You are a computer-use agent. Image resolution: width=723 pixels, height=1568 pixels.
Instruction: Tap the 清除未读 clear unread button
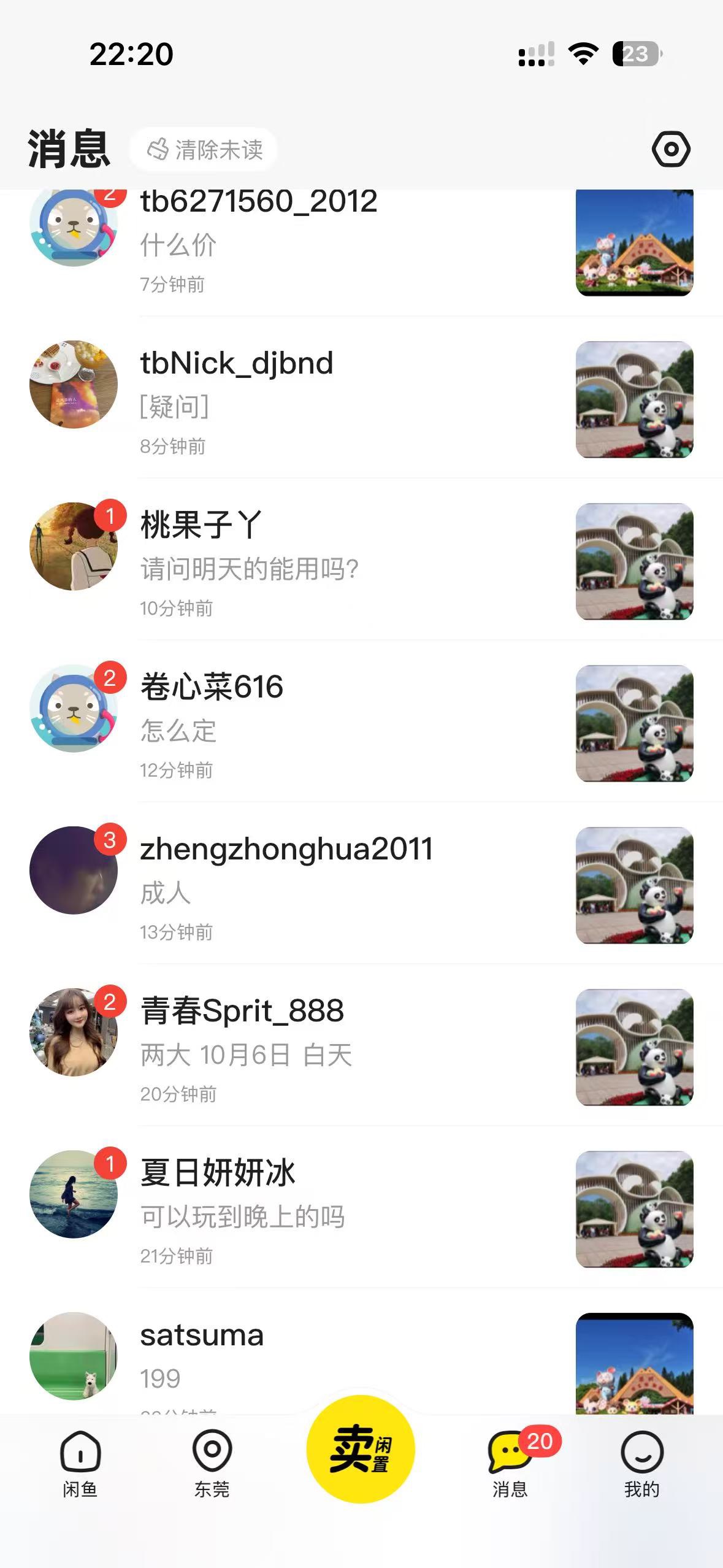(x=204, y=149)
